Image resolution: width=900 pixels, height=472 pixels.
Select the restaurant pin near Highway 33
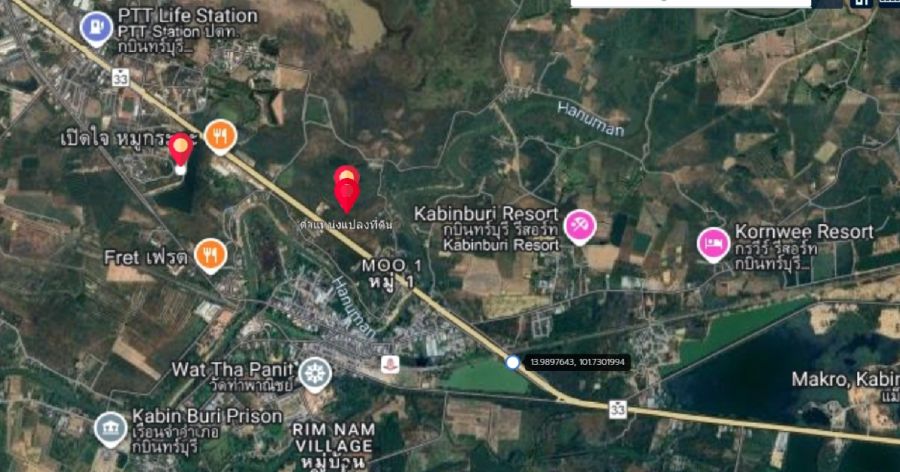(220, 135)
